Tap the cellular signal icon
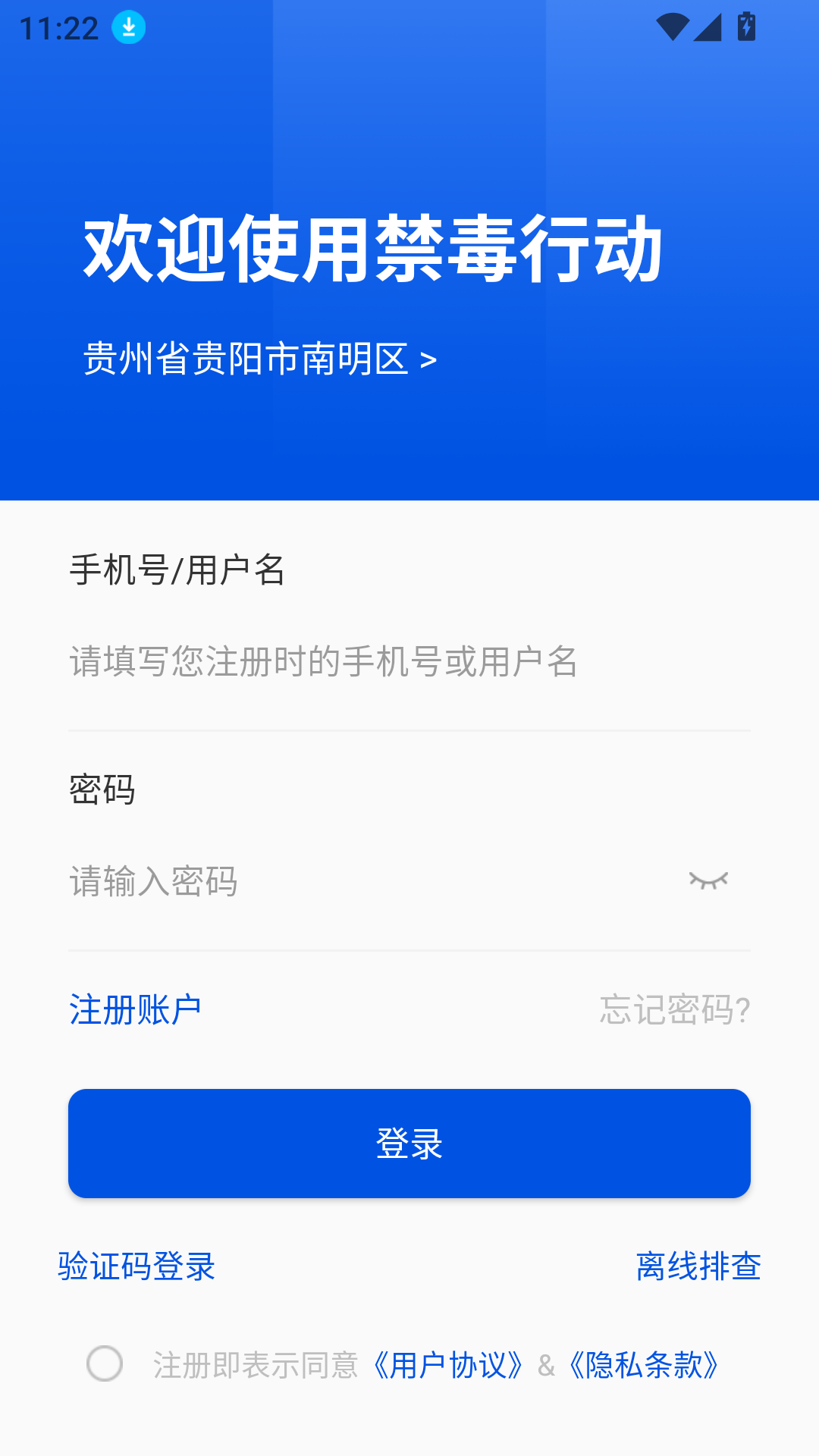This screenshot has height=1456, width=819. pos(707,25)
